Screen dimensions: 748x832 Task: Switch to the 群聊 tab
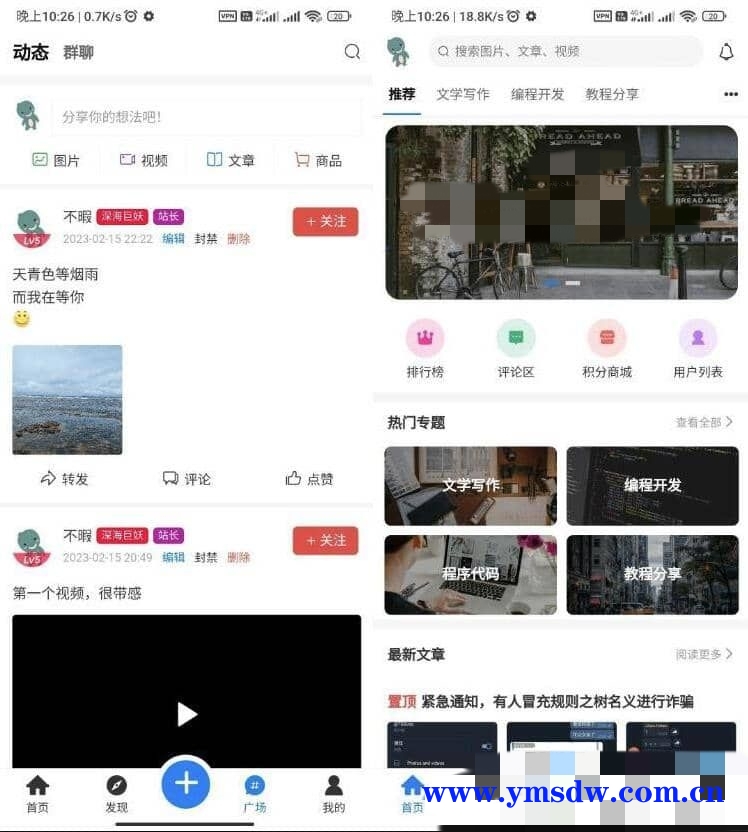[x=78, y=52]
